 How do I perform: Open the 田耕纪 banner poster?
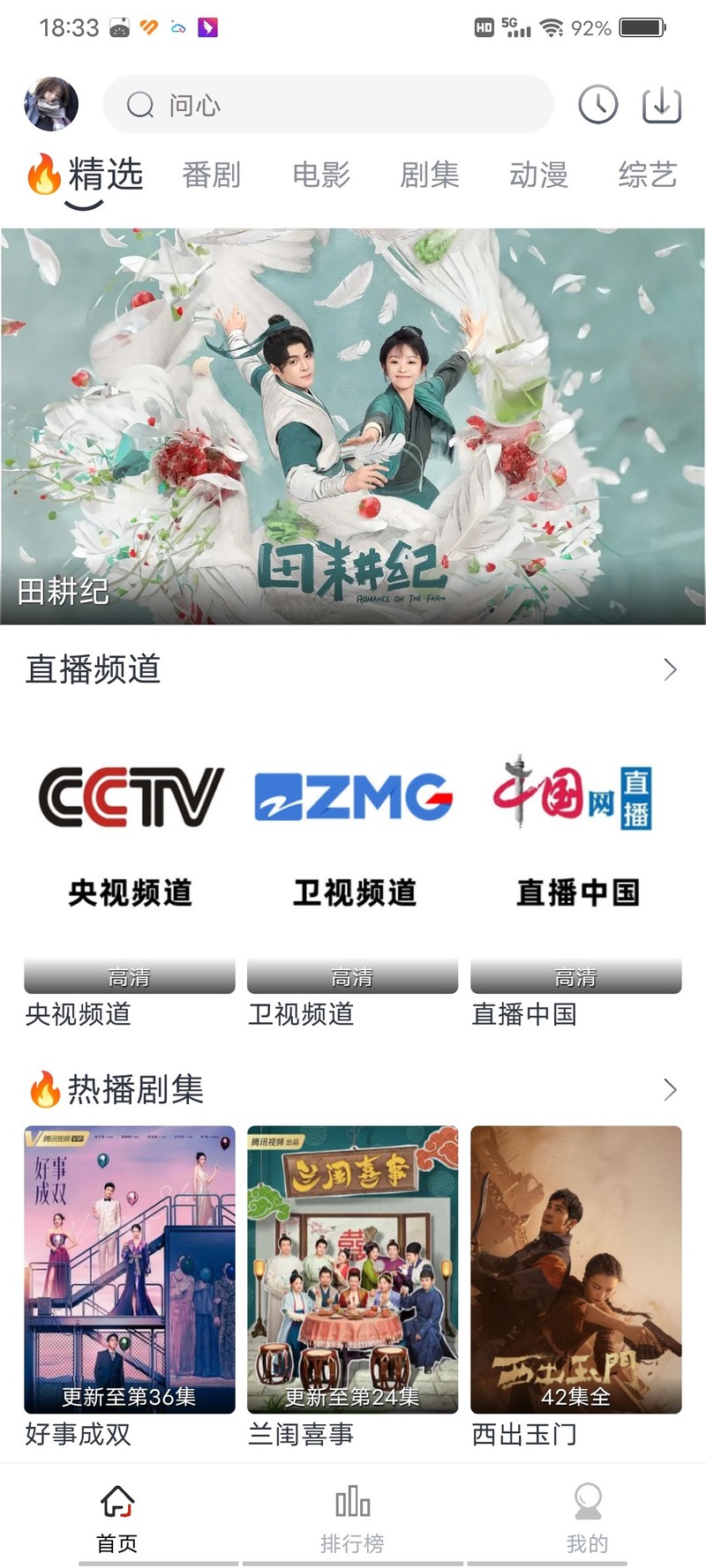coord(353,423)
